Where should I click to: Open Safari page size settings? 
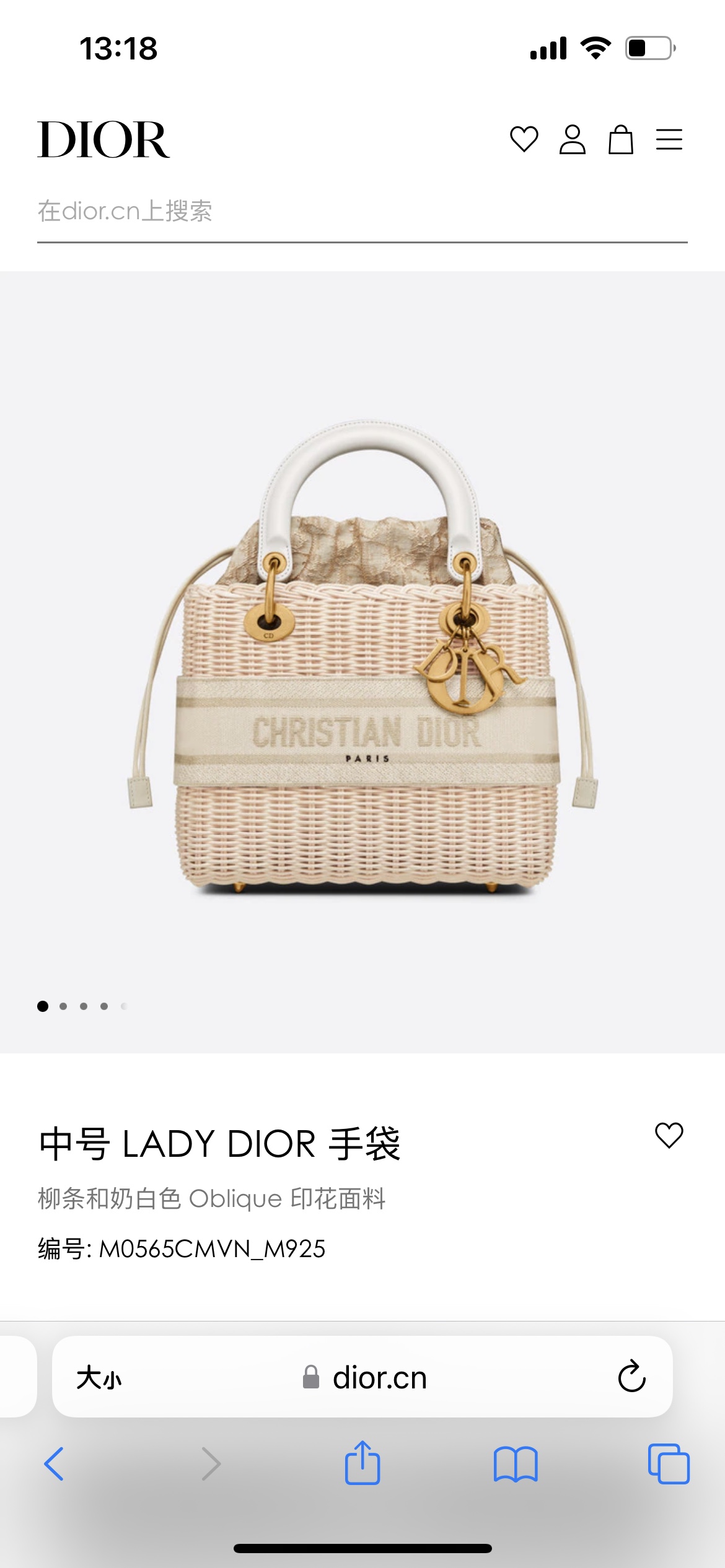coord(99,1378)
